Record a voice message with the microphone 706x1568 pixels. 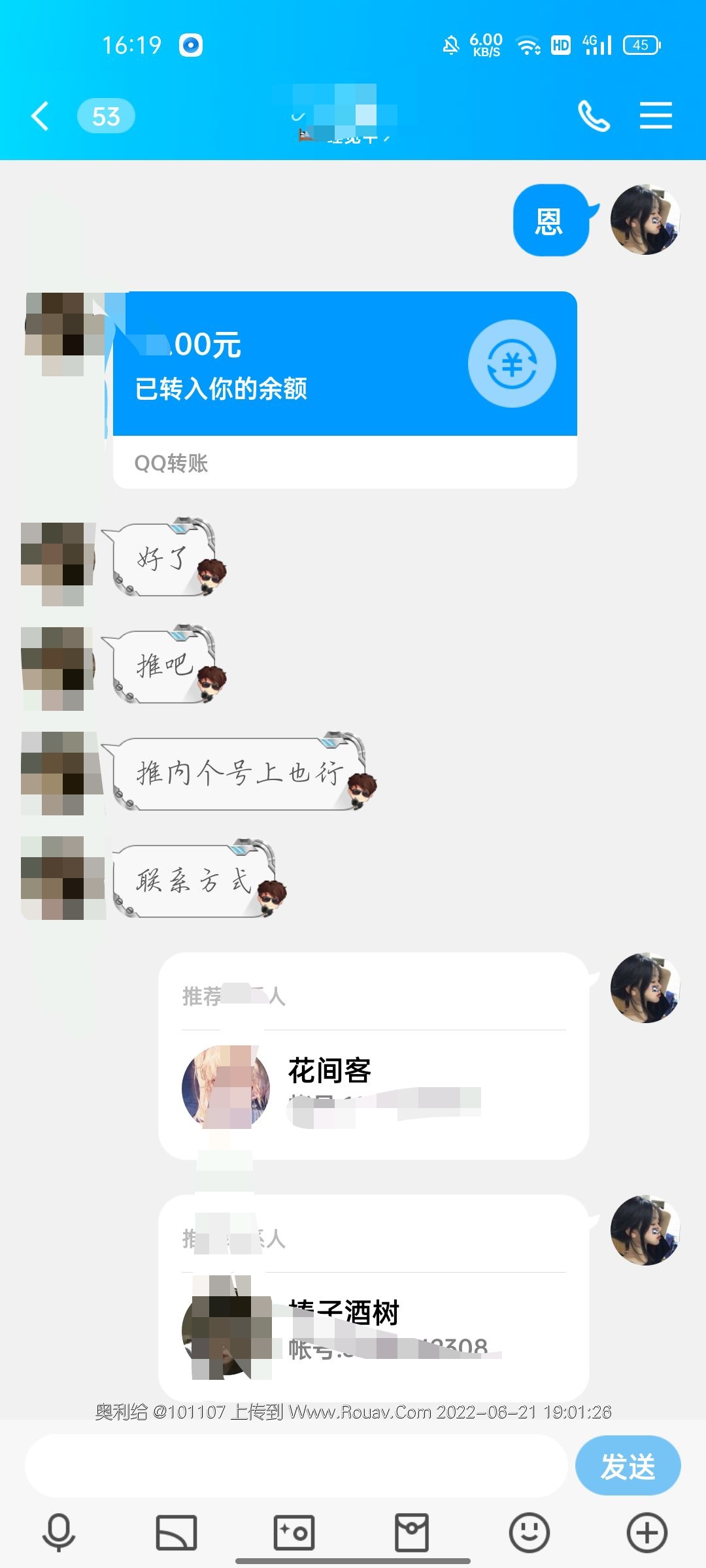point(59,1532)
